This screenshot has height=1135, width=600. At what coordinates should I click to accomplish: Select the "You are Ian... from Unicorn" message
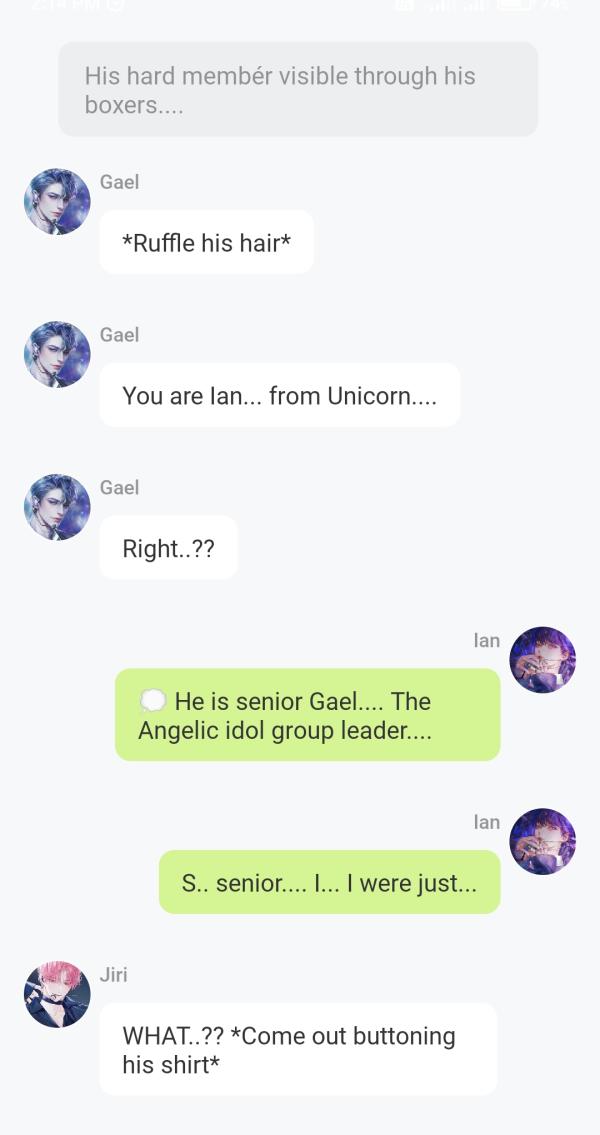279,395
